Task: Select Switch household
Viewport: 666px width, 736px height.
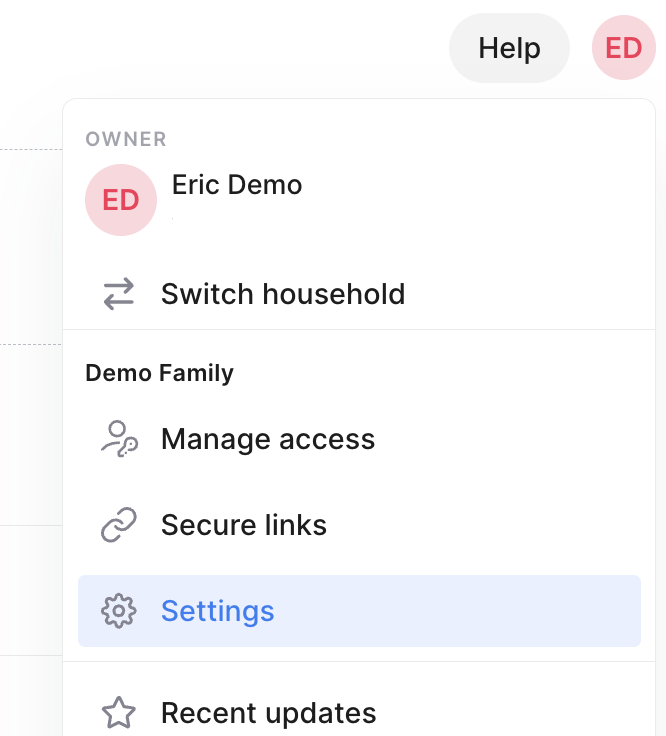Action: coord(282,294)
